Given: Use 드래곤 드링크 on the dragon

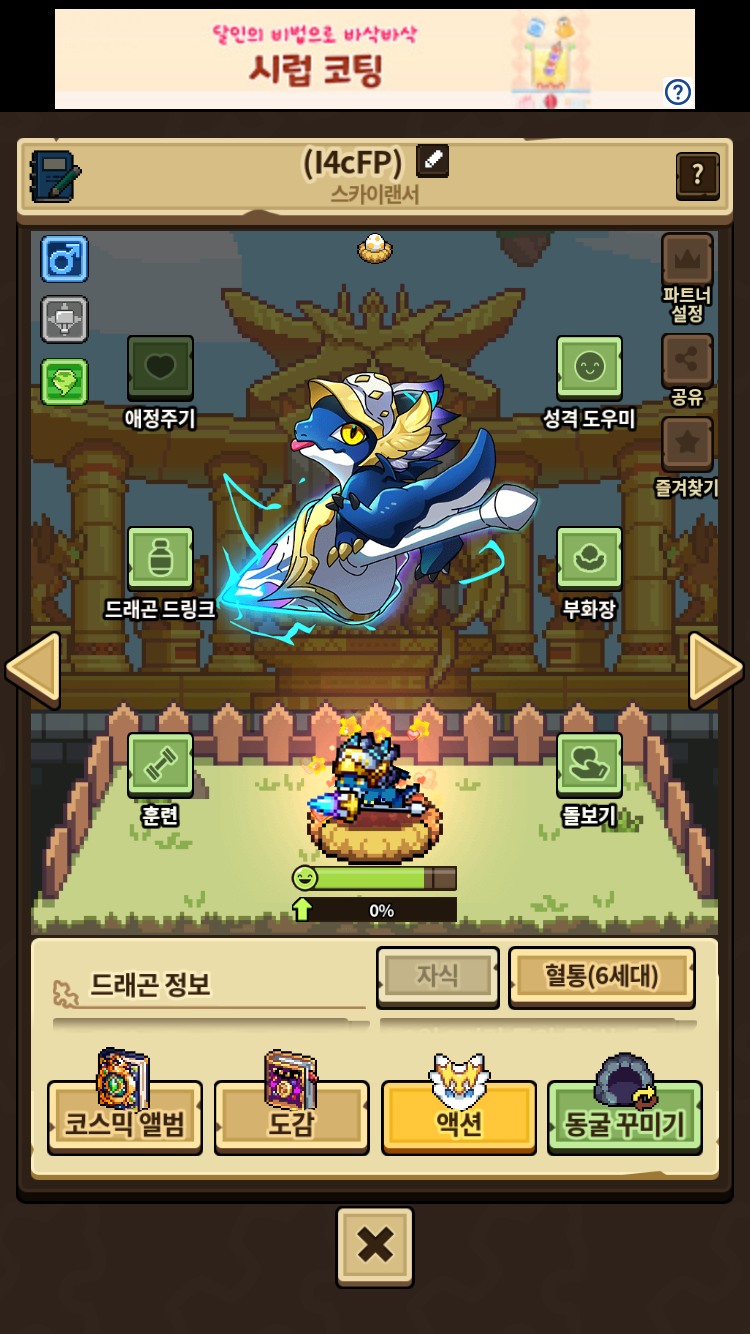Looking at the screenshot, I should pyautogui.click(x=160, y=559).
